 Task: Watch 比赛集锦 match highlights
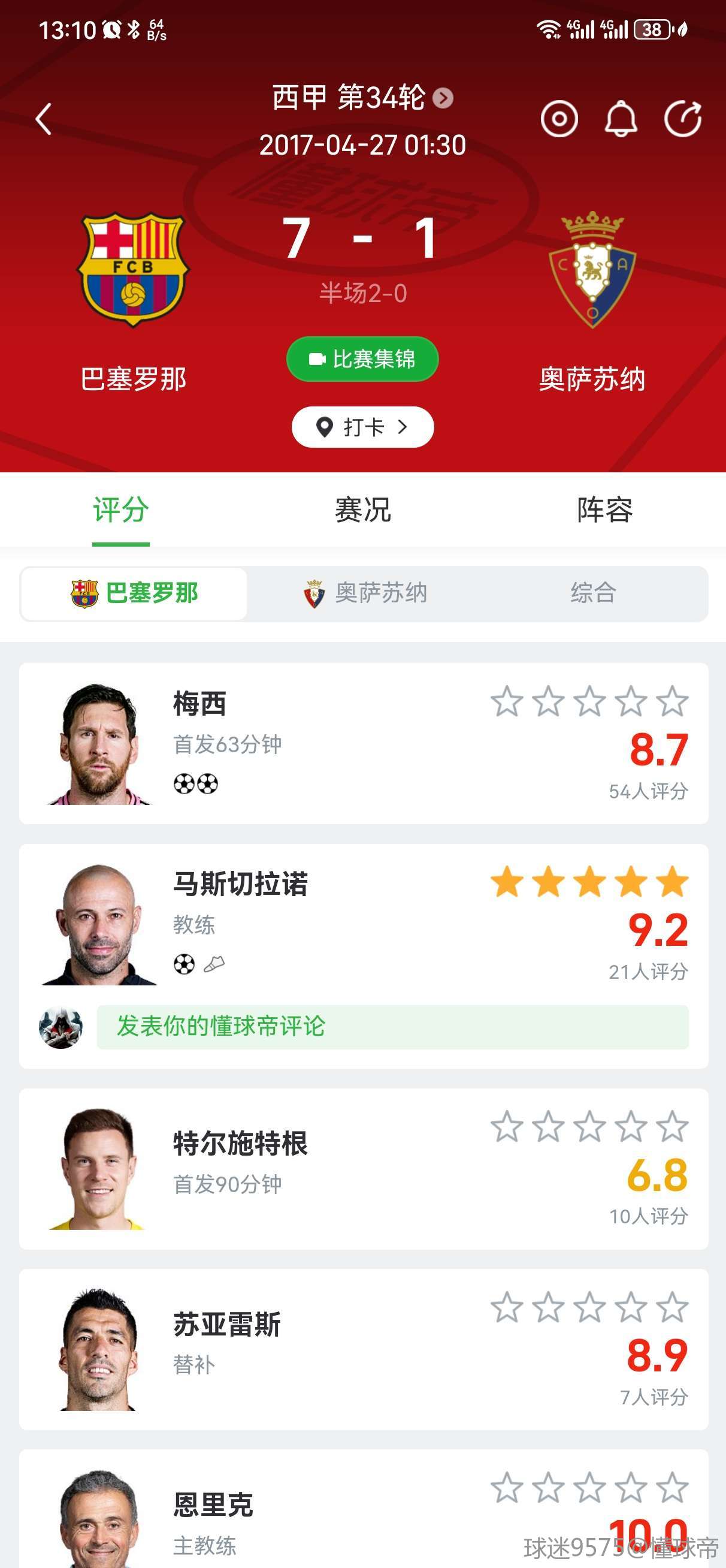(362, 359)
